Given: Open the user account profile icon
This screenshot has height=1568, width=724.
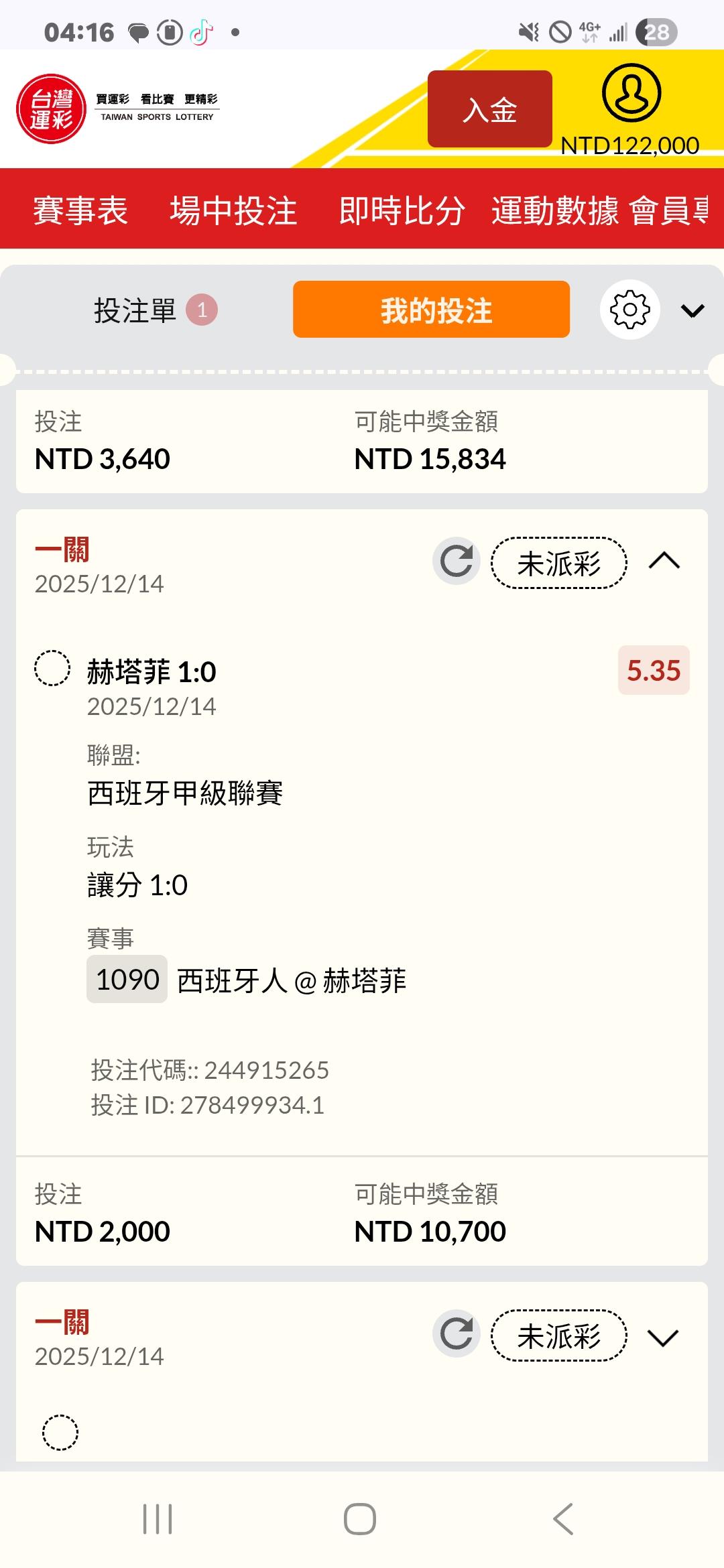Looking at the screenshot, I should click(x=631, y=93).
